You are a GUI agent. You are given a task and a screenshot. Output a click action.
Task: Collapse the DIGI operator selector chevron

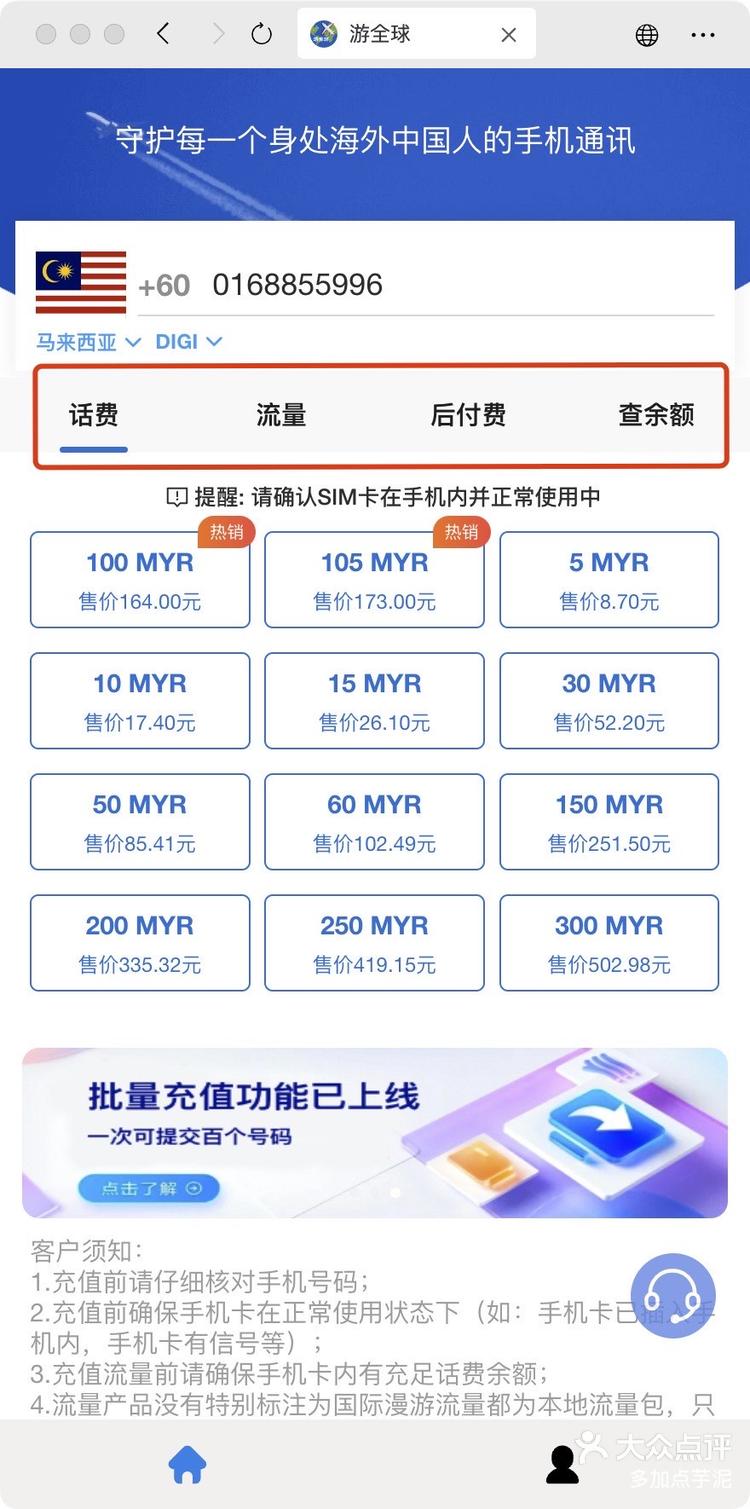[213, 341]
